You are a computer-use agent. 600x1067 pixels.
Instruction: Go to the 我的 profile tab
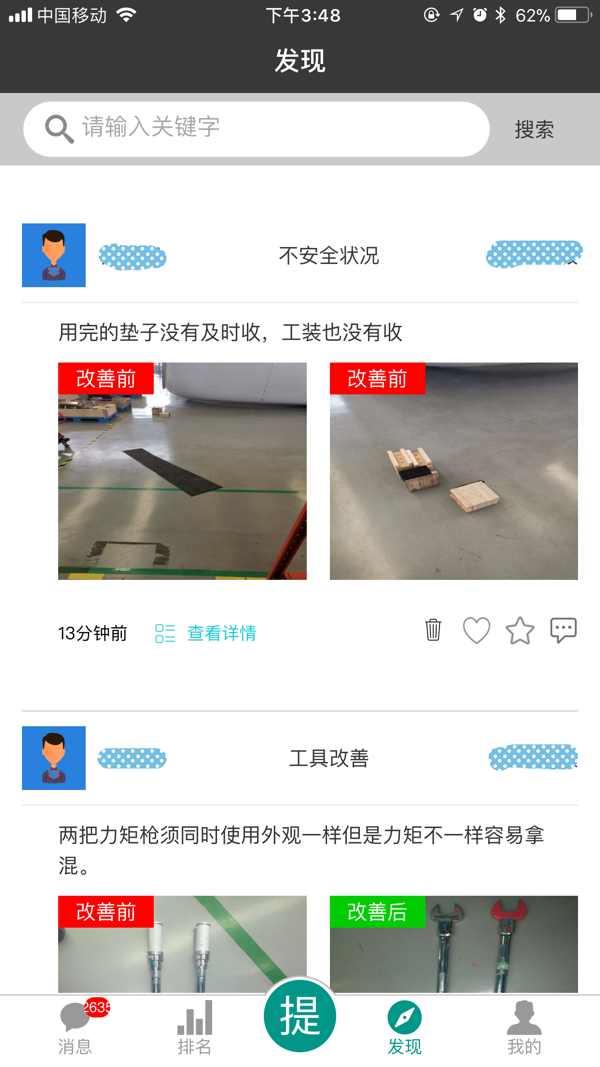pyautogui.click(x=524, y=1029)
